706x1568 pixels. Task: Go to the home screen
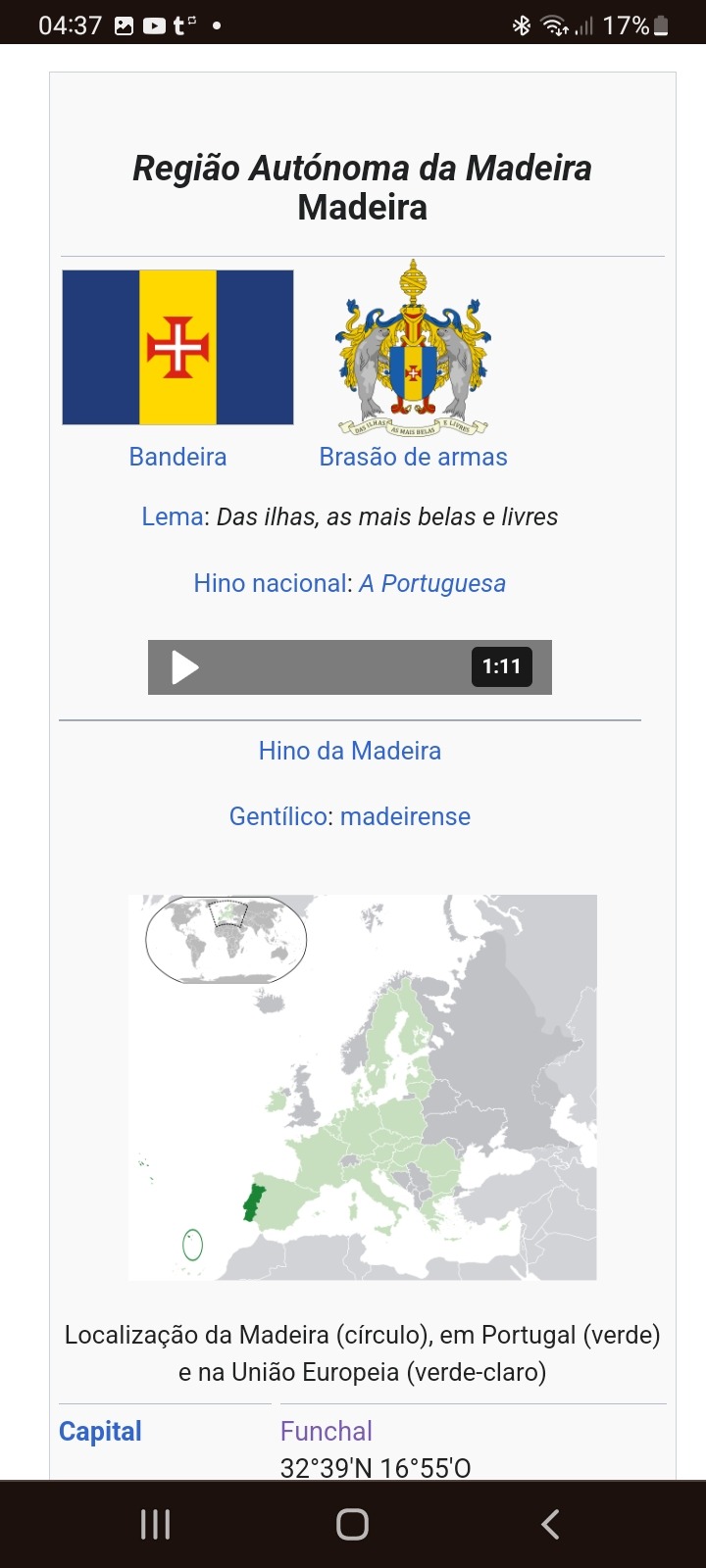click(x=352, y=1524)
